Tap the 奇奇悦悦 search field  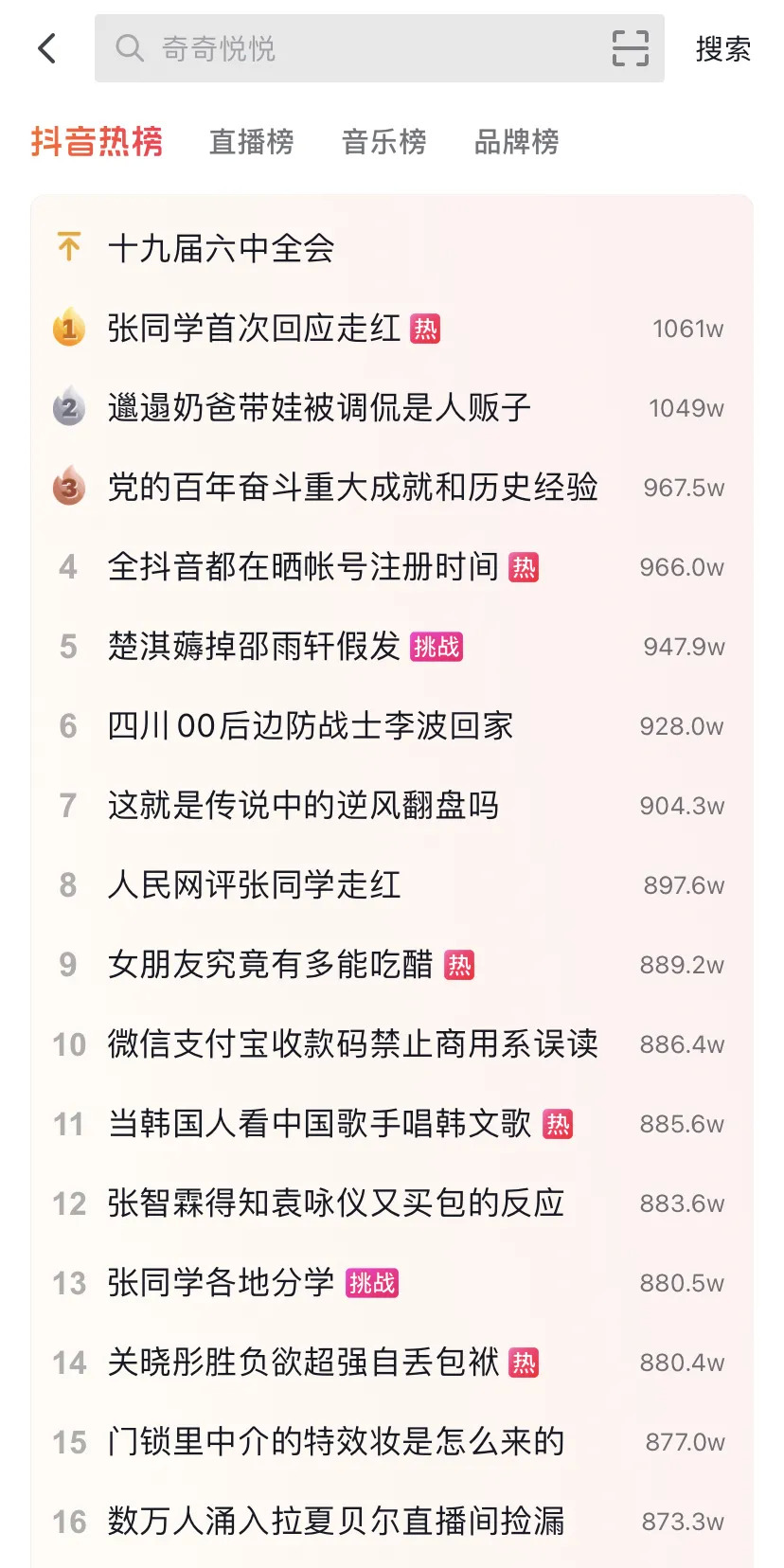click(360, 48)
